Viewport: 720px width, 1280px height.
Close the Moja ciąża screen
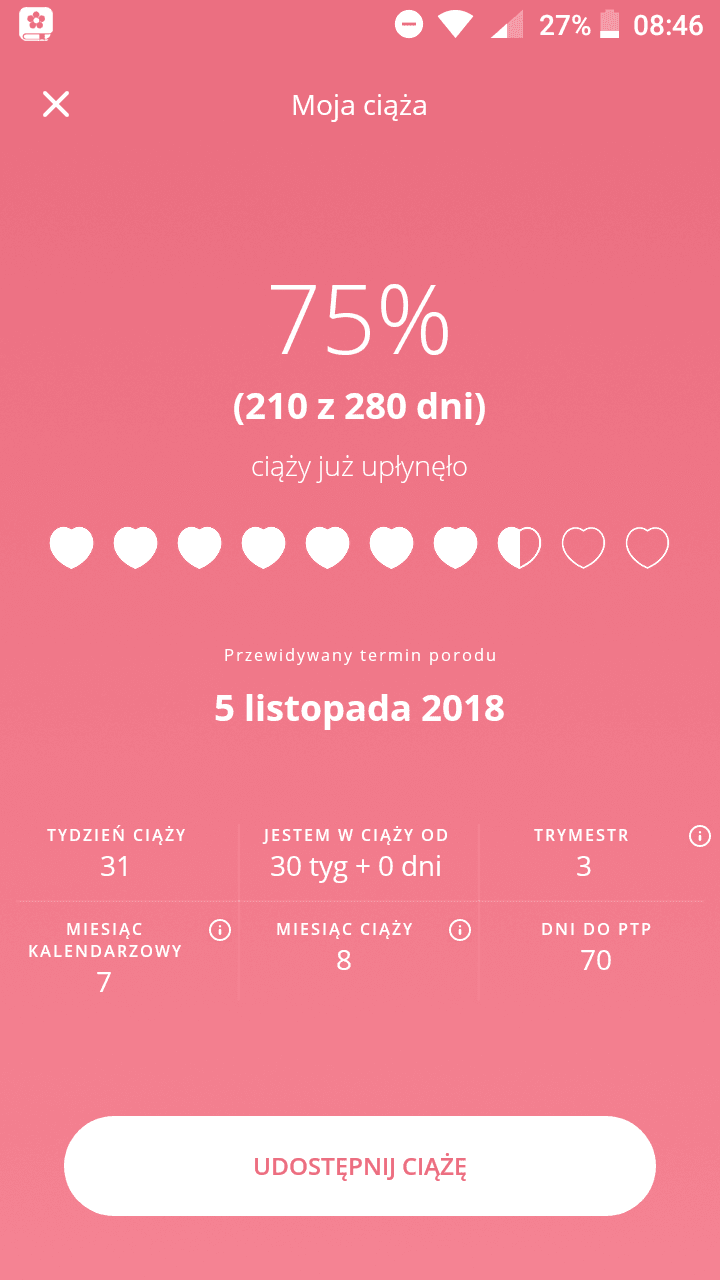(56, 104)
